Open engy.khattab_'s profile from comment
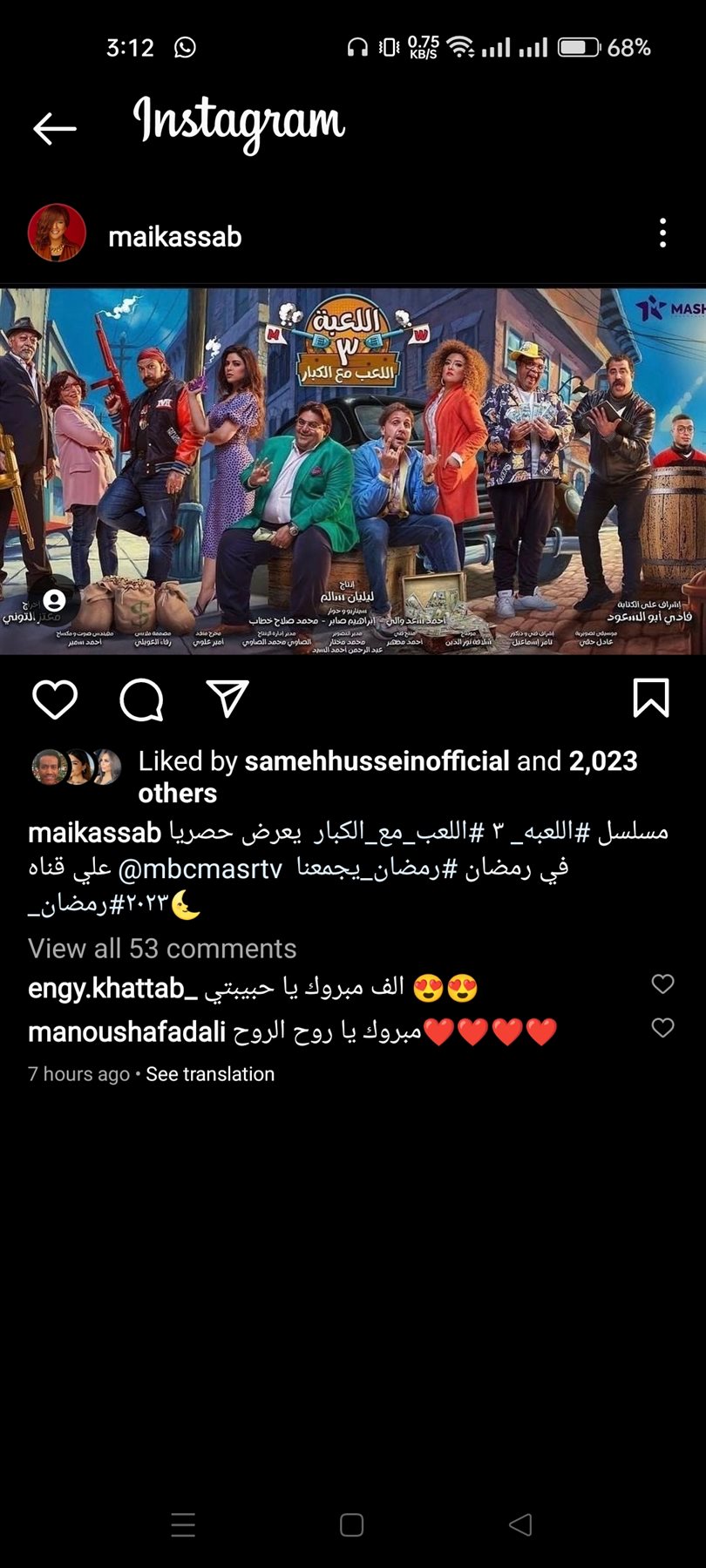This screenshot has height=1568, width=706. (x=106, y=989)
